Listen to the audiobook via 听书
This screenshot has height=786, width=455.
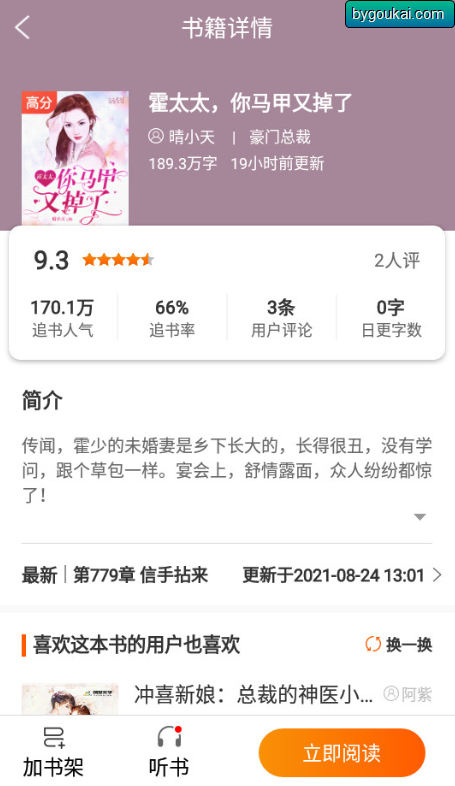point(169,751)
